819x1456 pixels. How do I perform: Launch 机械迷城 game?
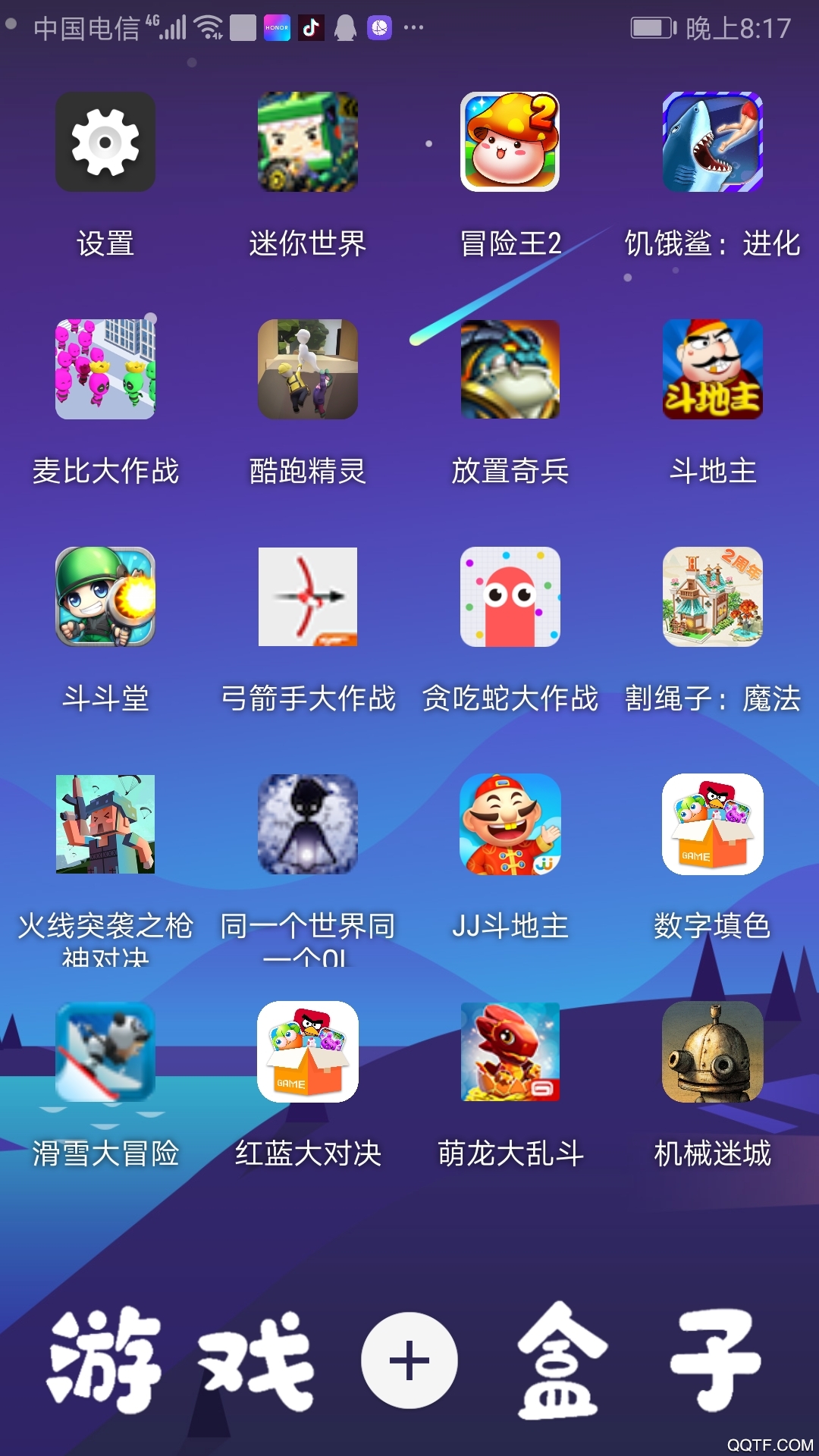pyautogui.click(x=713, y=1052)
